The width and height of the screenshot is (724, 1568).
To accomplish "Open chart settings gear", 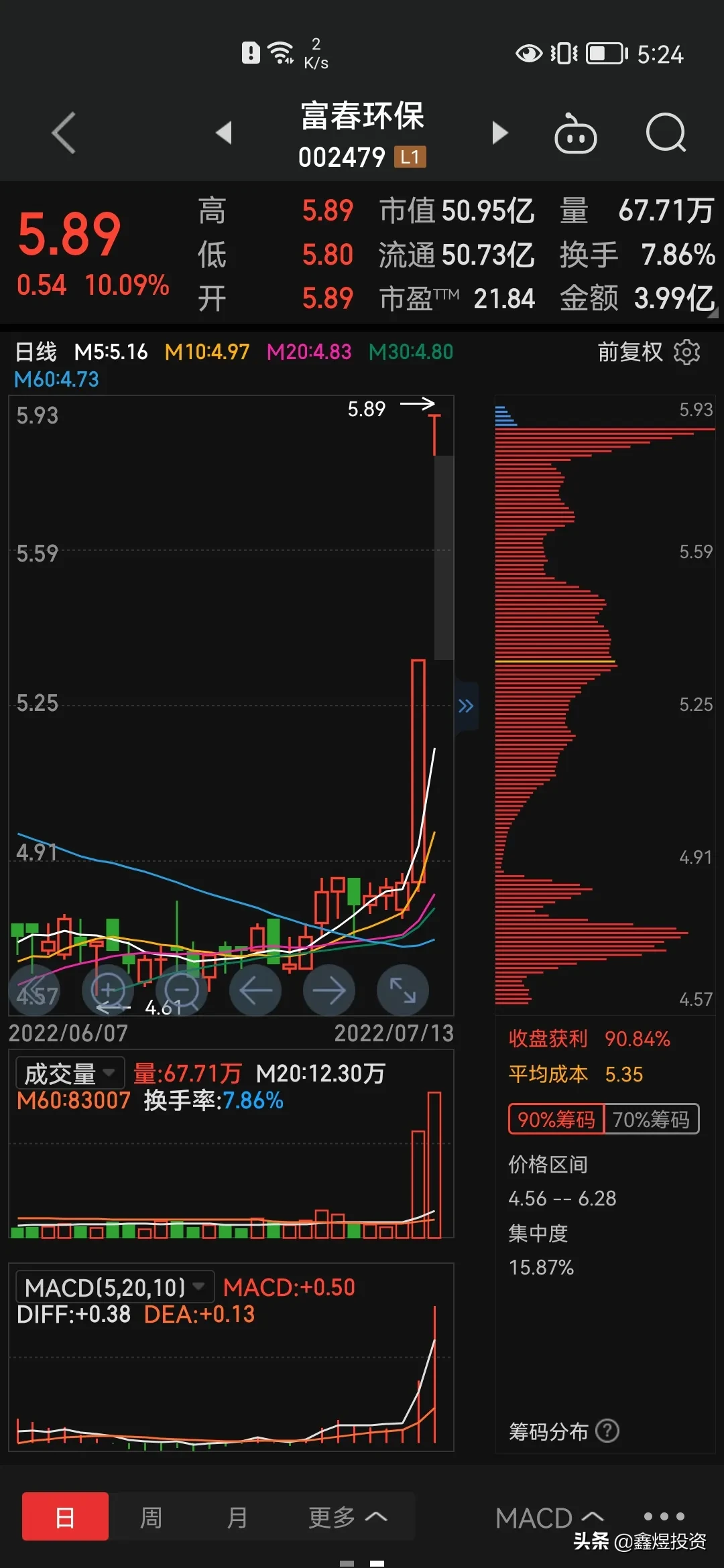I will point(686,352).
